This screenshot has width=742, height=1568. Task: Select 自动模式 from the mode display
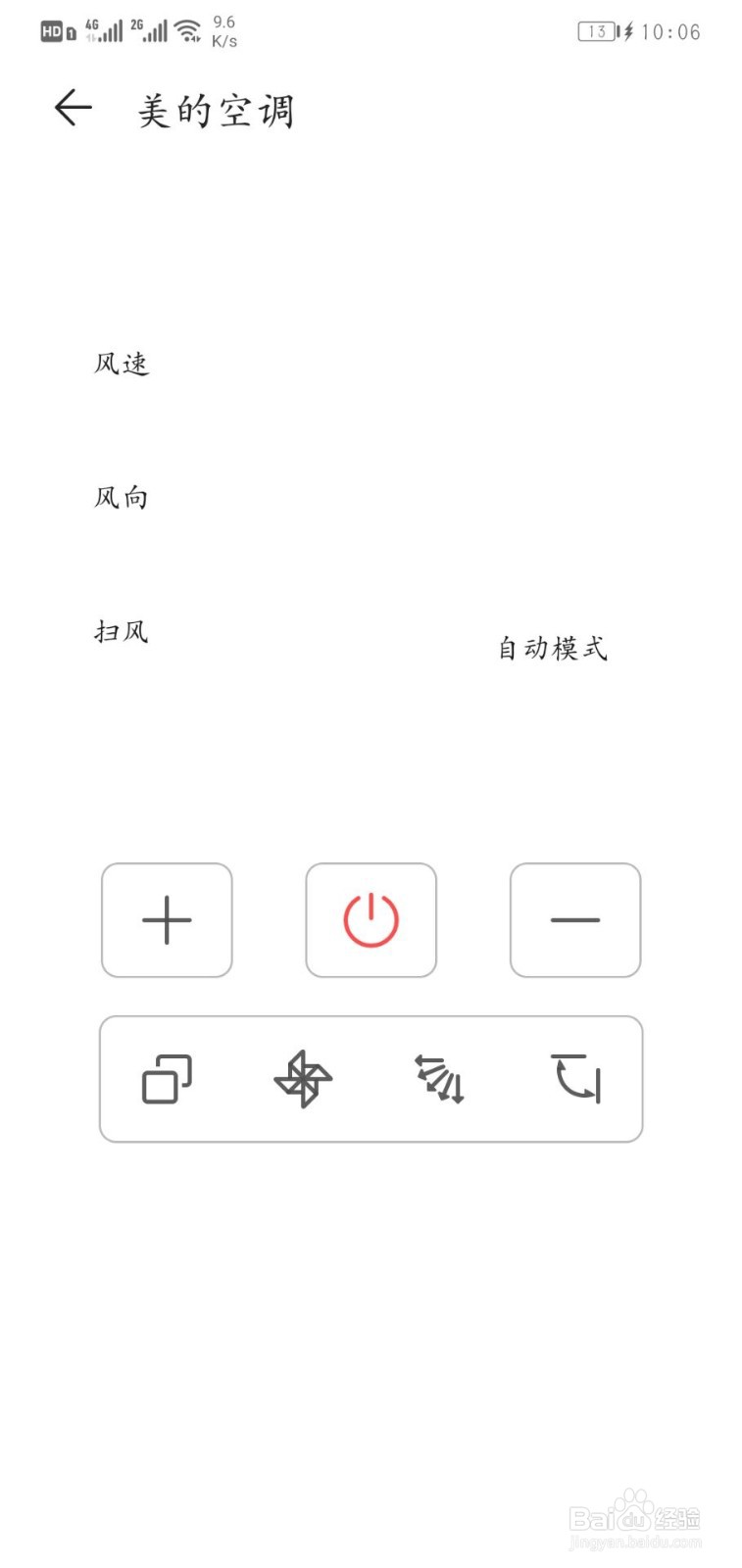[x=552, y=648]
